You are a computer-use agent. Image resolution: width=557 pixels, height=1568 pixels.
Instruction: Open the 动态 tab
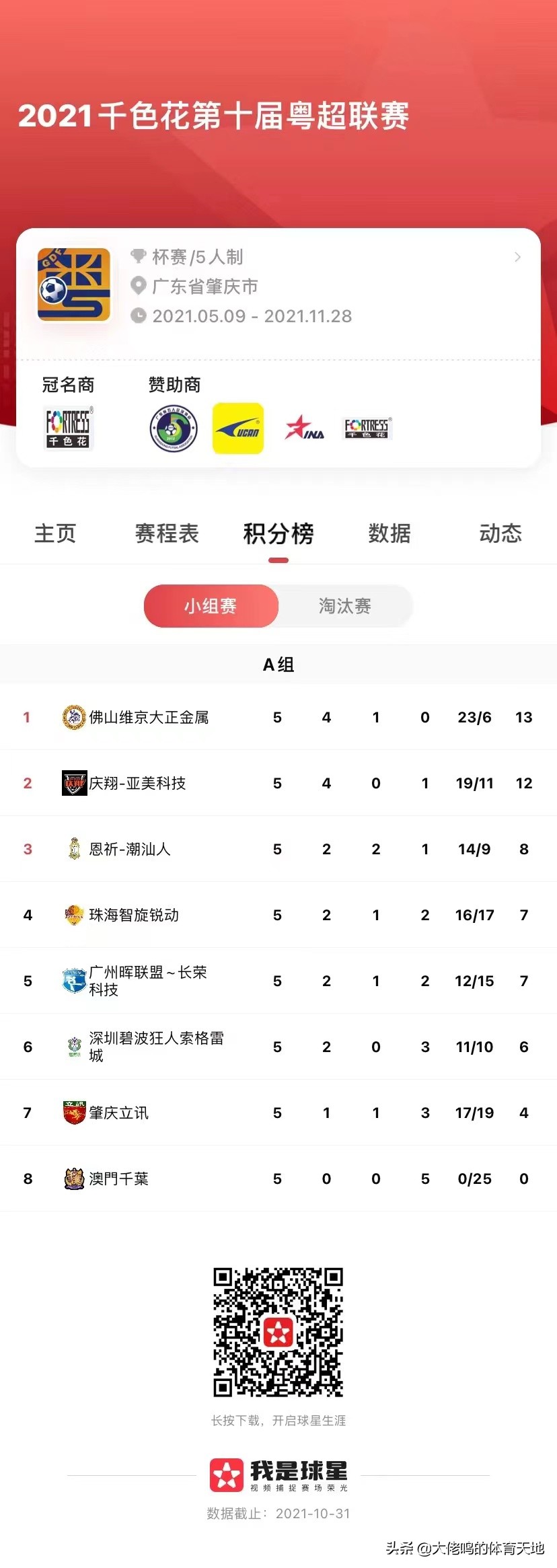coord(500,533)
